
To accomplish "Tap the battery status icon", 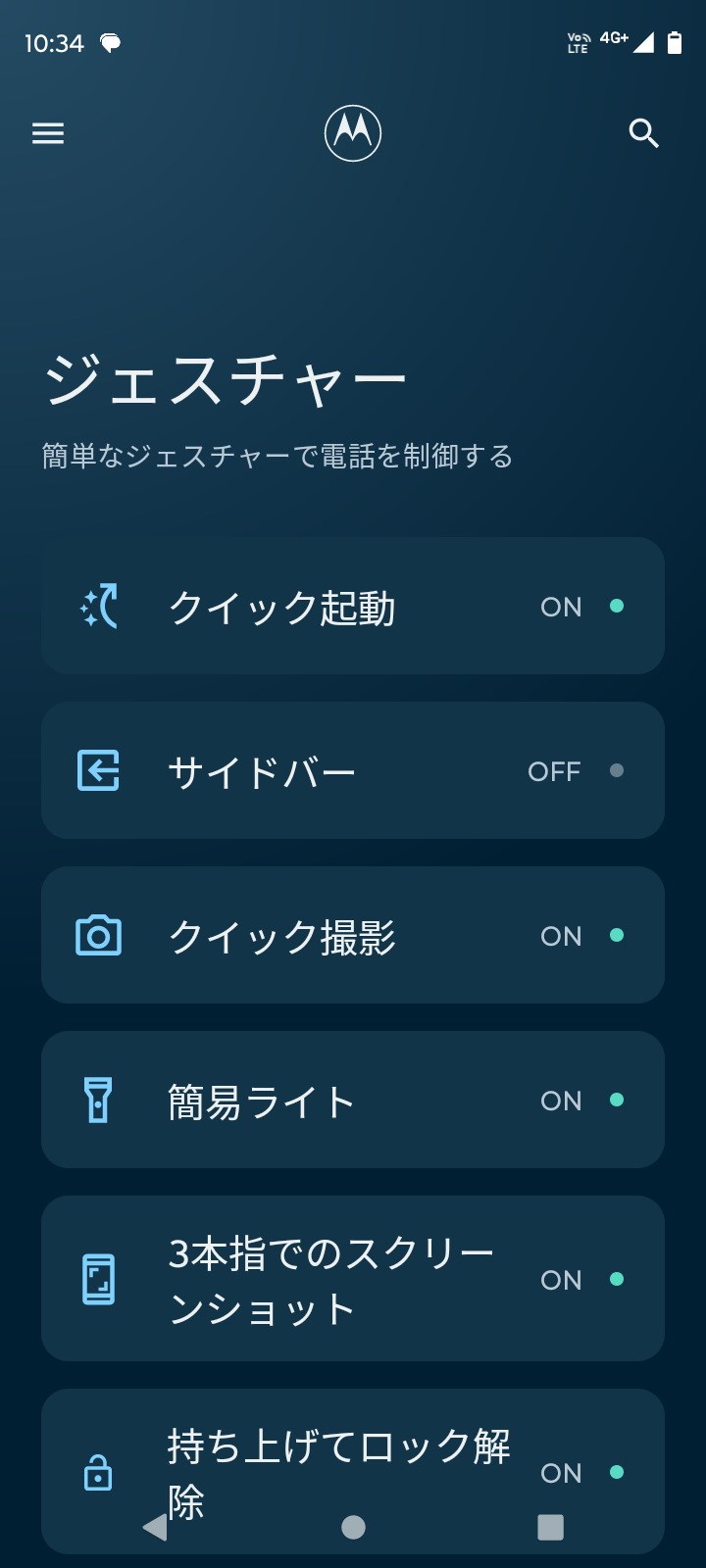I will (x=677, y=42).
